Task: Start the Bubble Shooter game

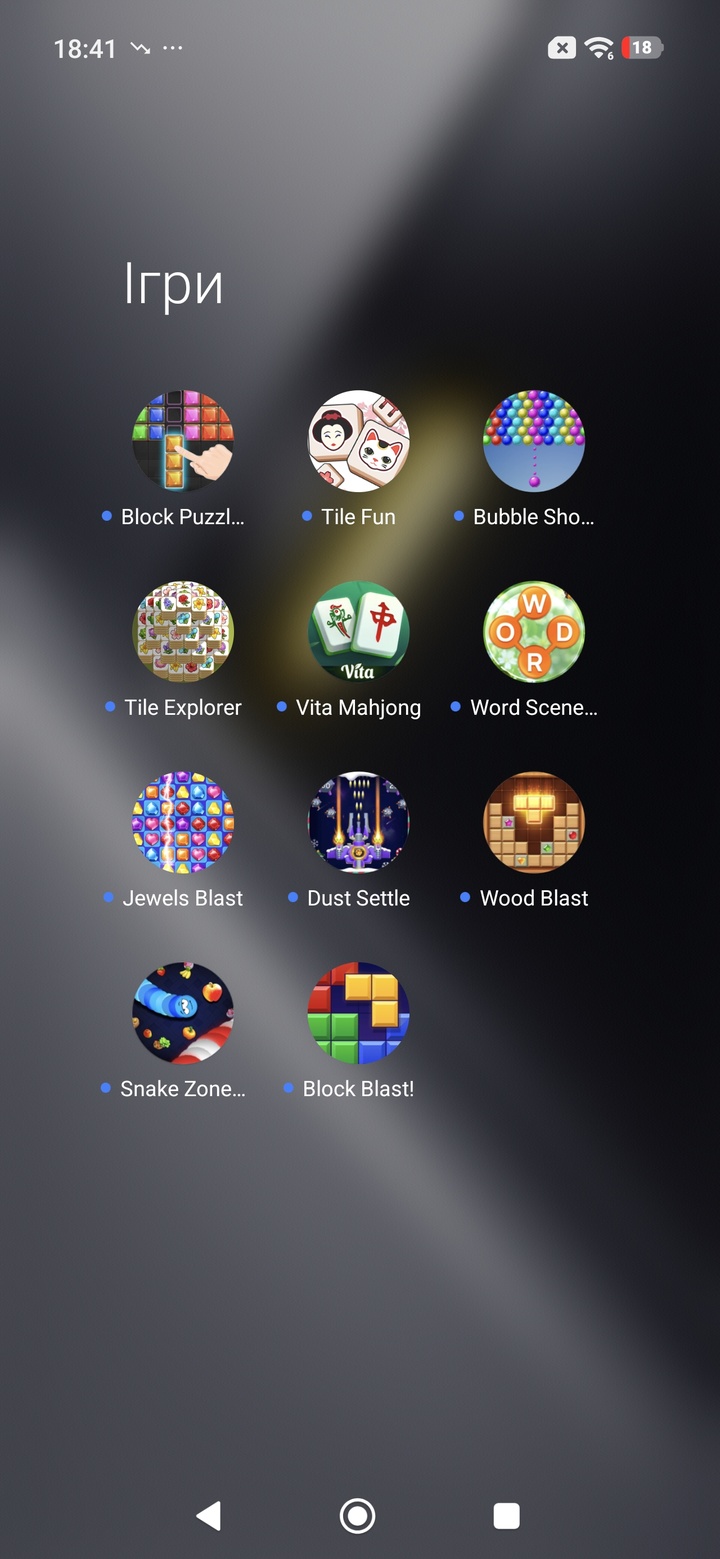Action: pos(534,441)
